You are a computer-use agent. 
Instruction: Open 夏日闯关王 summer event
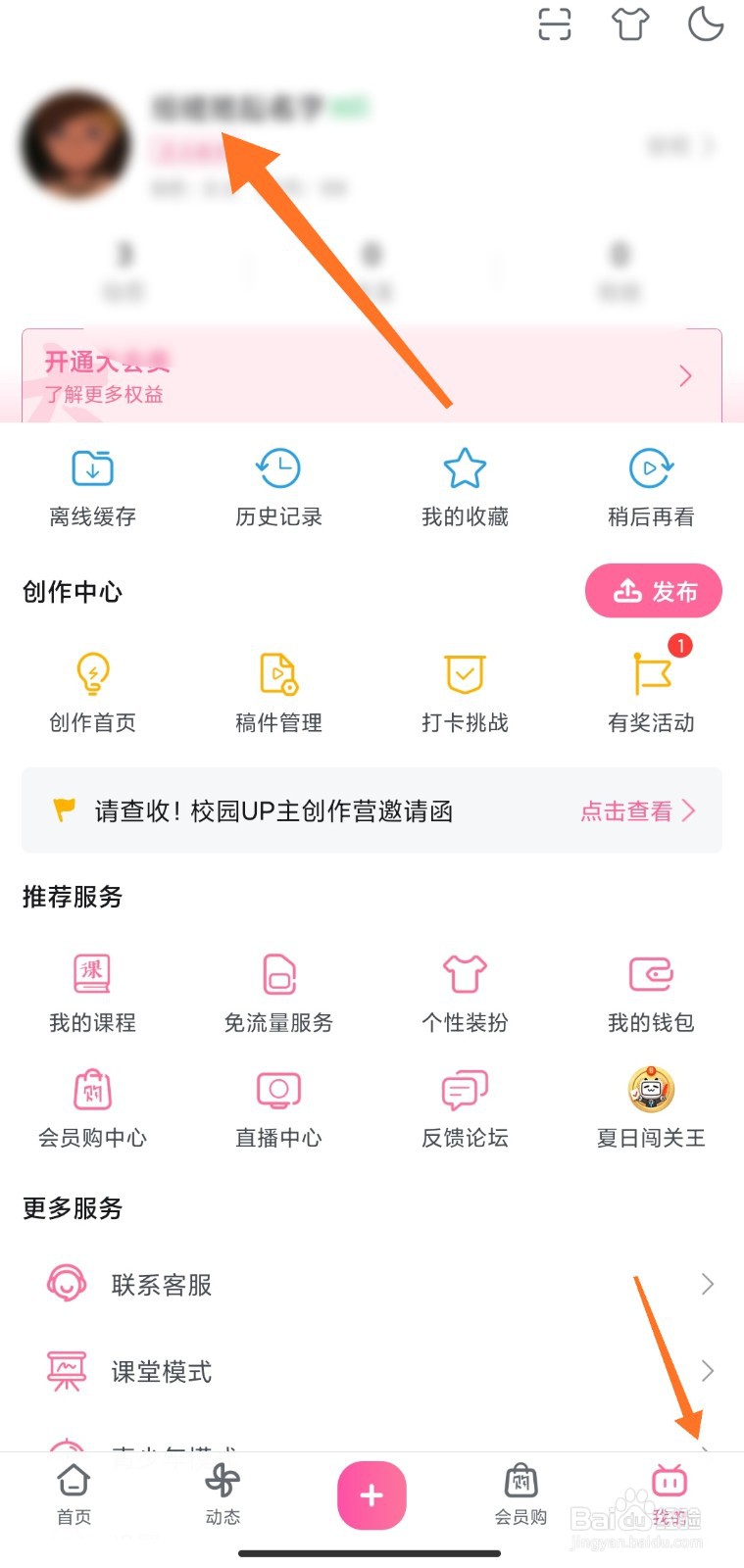point(650,1107)
